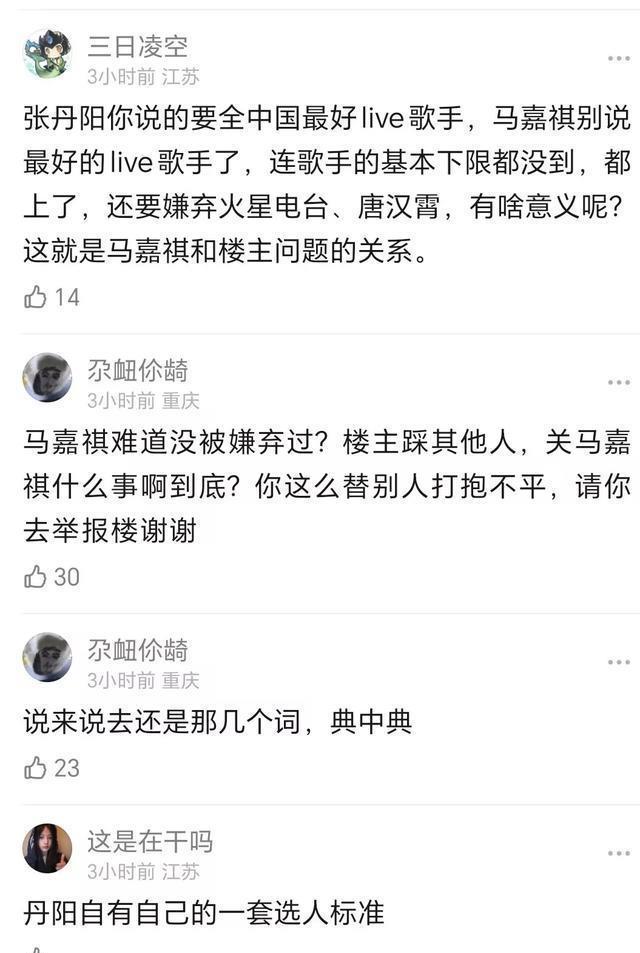Open the overflow menu on 这是在干吗's comment
Screen dimensions: 640x953
click(618, 853)
